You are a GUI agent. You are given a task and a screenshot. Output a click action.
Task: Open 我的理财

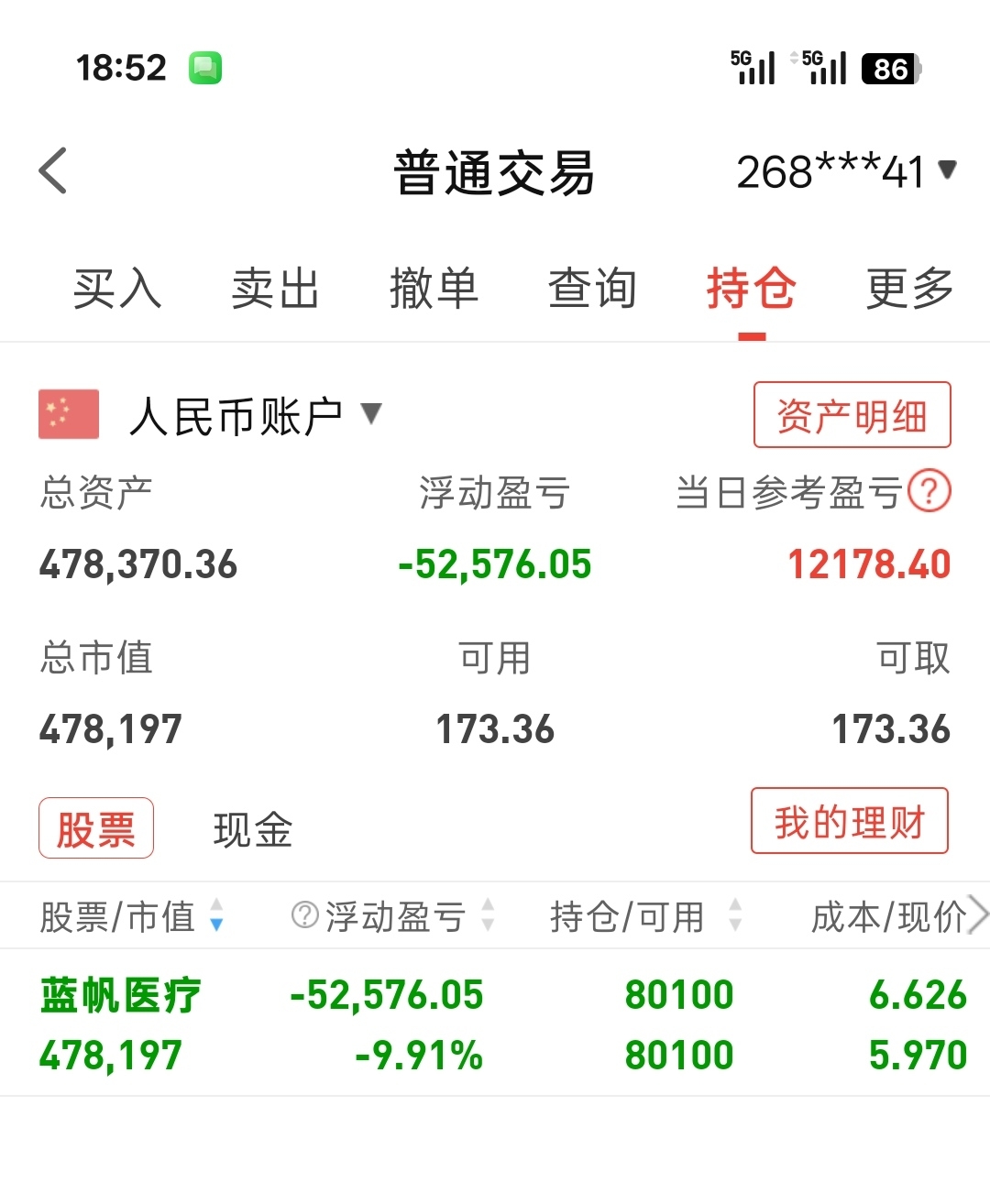click(x=850, y=821)
